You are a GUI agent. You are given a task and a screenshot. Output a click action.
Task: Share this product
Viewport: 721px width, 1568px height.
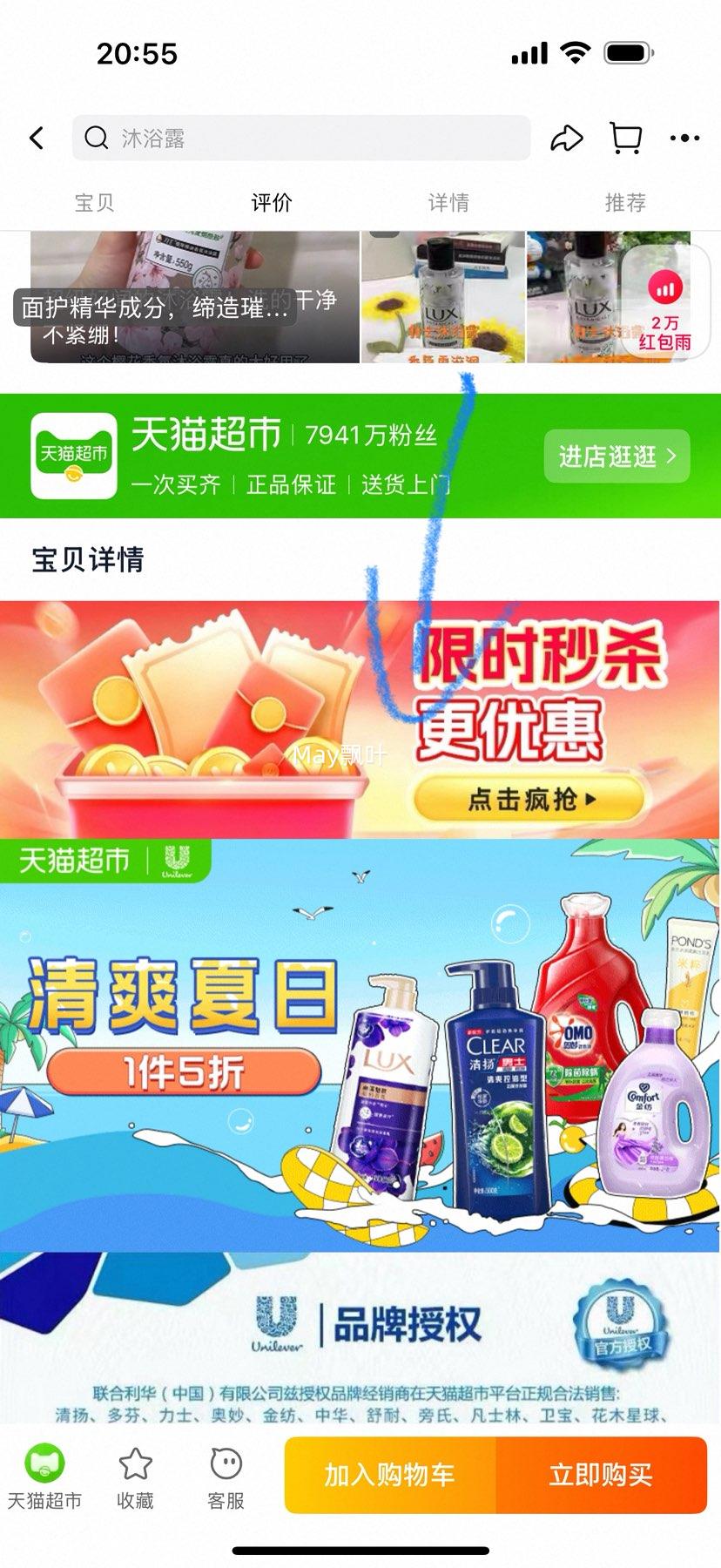pyautogui.click(x=567, y=138)
